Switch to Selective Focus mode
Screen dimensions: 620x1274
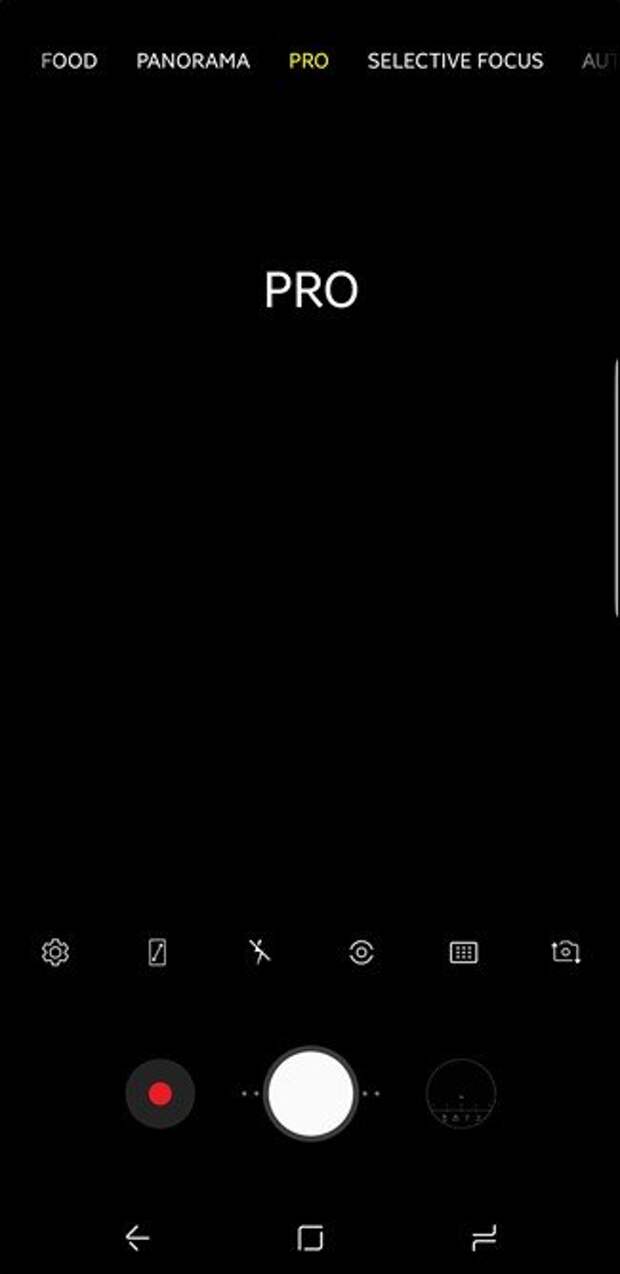pos(455,61)
